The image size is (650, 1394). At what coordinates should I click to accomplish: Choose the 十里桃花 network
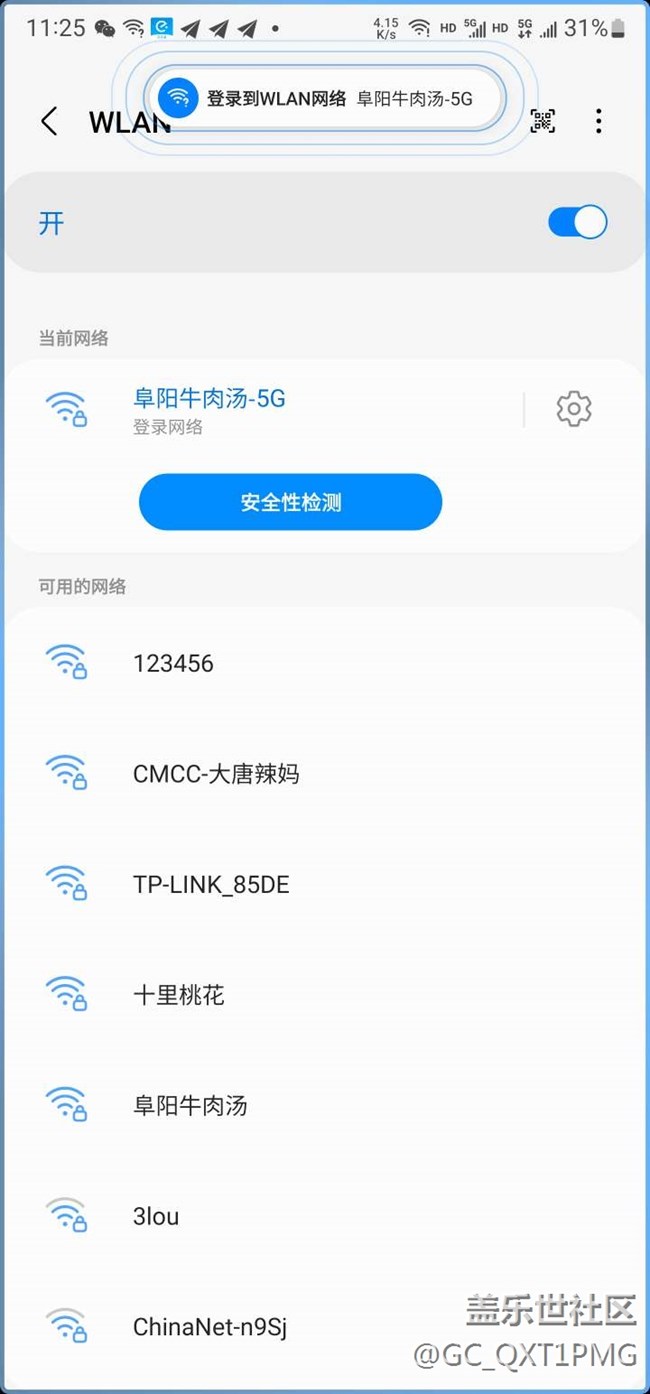pyautogui.click(x=325, y=995)
